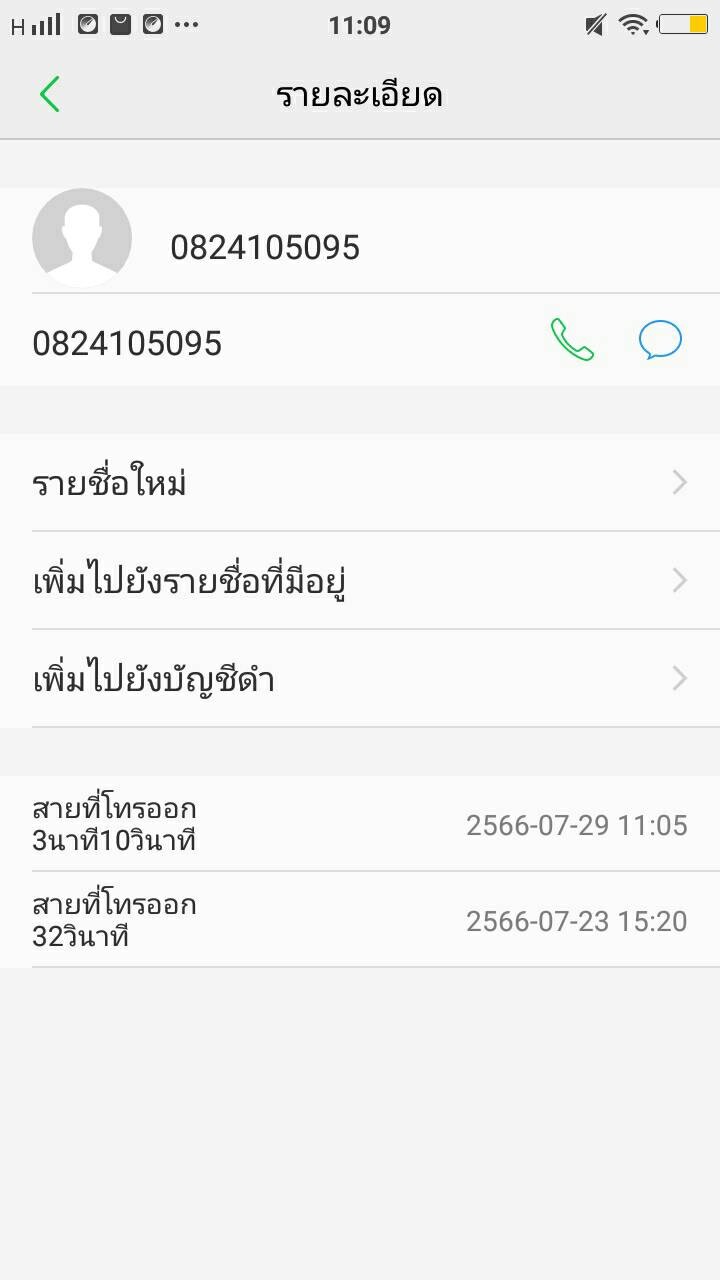Open รายชื่อใหม่ to create a new contact
The width and height of the screenshot is (720, 1280).
tap(360, 483)
